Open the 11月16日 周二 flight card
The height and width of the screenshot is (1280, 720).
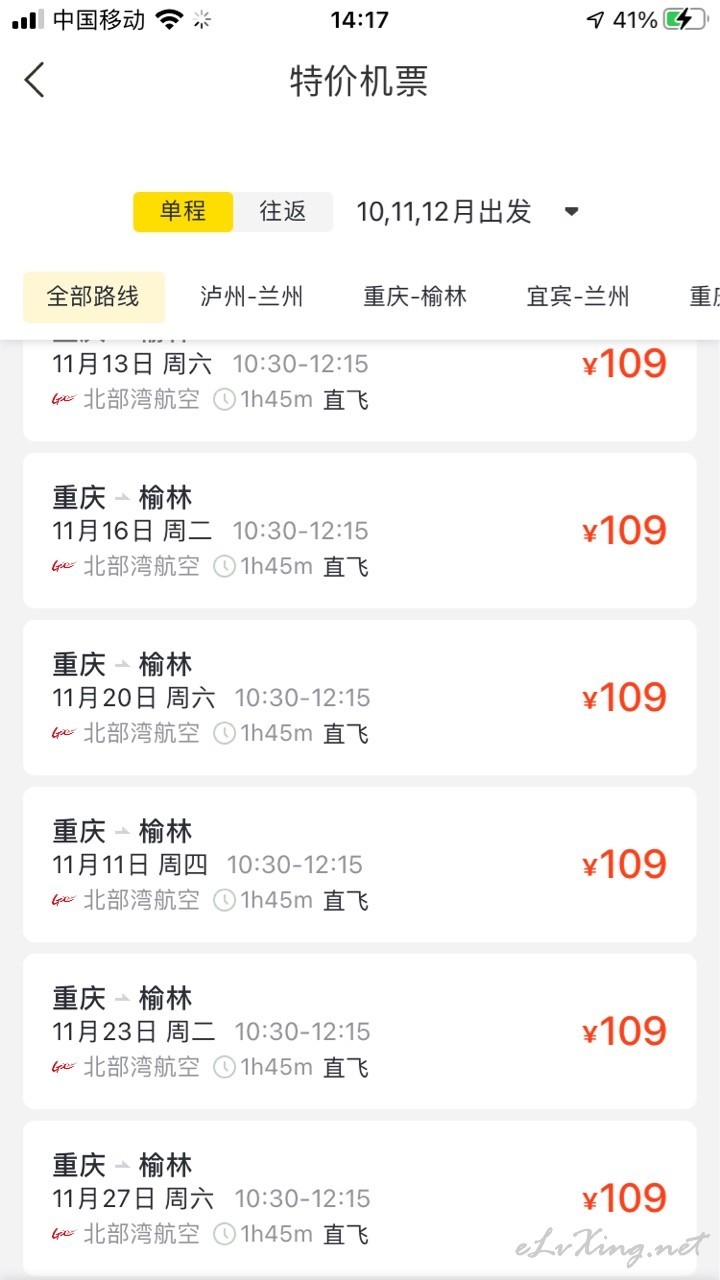tap(360, 530)
